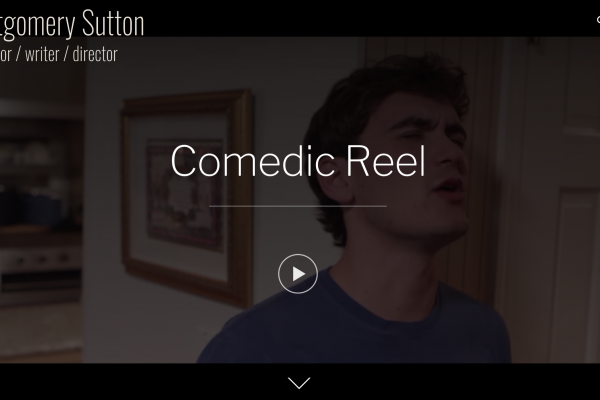
Task: Play the Comedic Reel video
Action: click(298, 274)
